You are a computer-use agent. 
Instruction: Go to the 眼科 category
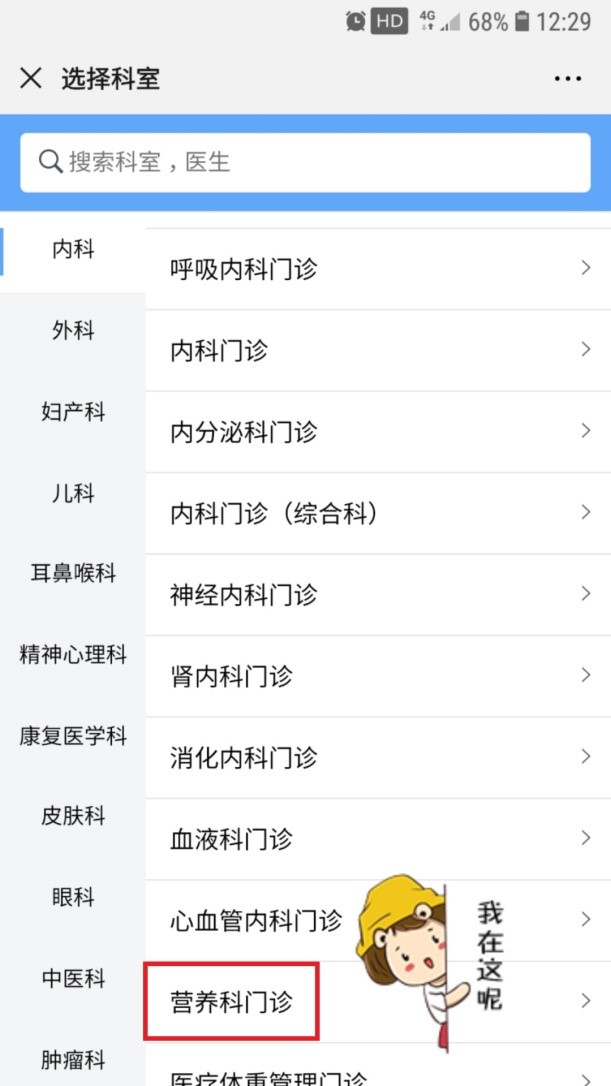coord(73,898)
